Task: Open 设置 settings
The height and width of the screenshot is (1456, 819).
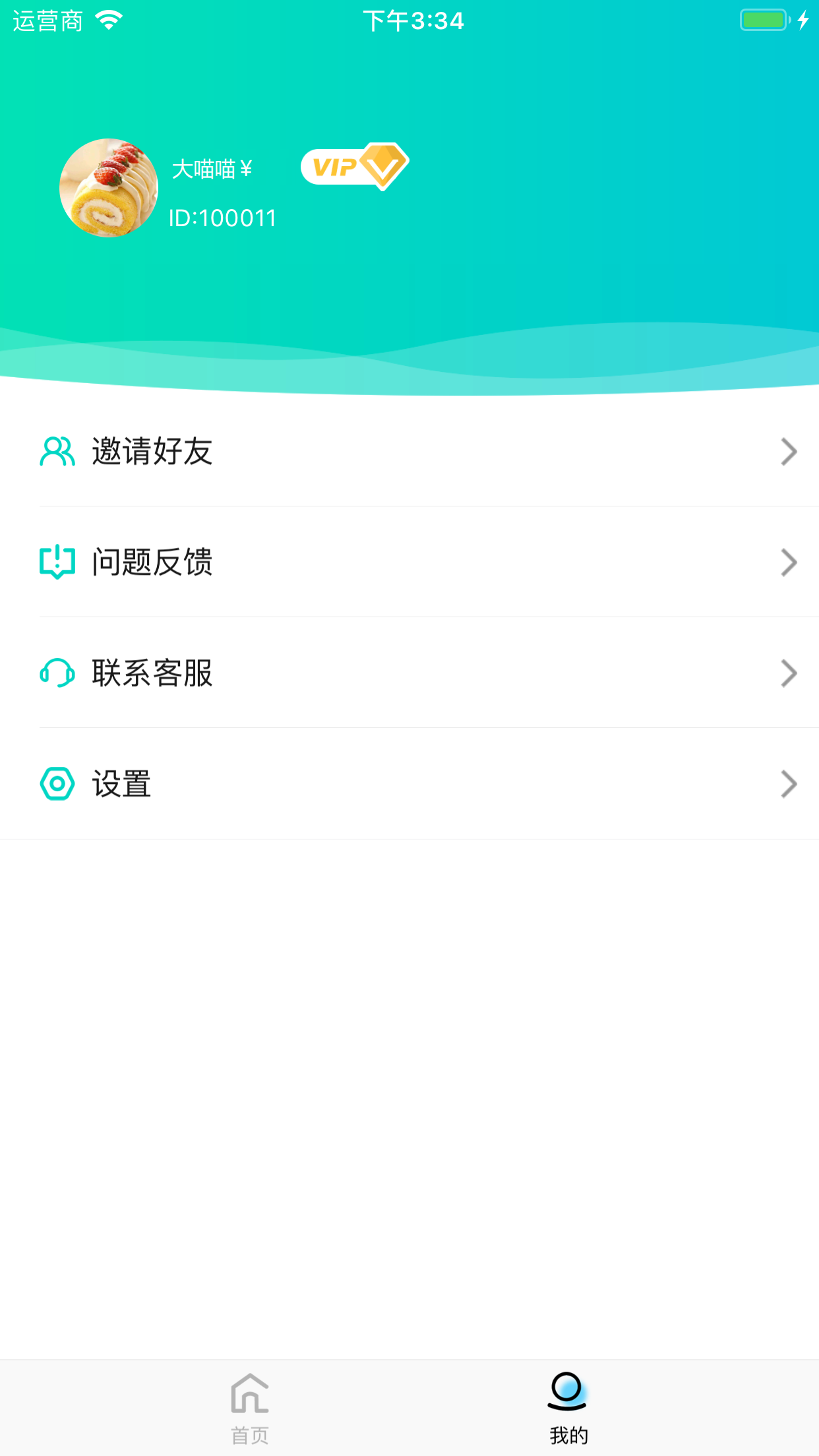Action: coord(409,784)
